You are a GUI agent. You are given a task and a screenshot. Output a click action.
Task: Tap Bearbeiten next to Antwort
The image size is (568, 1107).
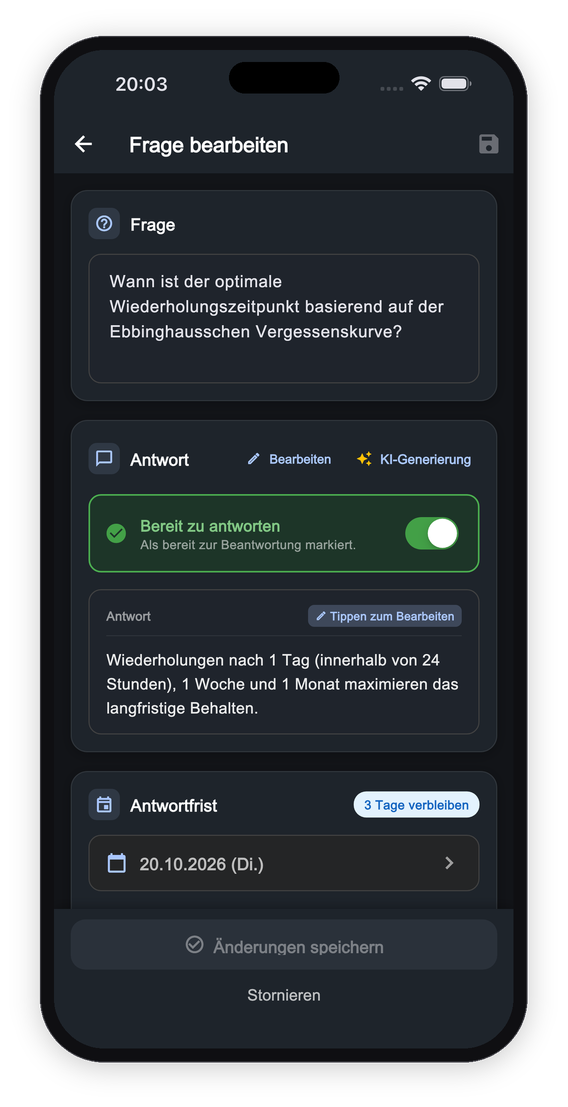click(289, 460)
